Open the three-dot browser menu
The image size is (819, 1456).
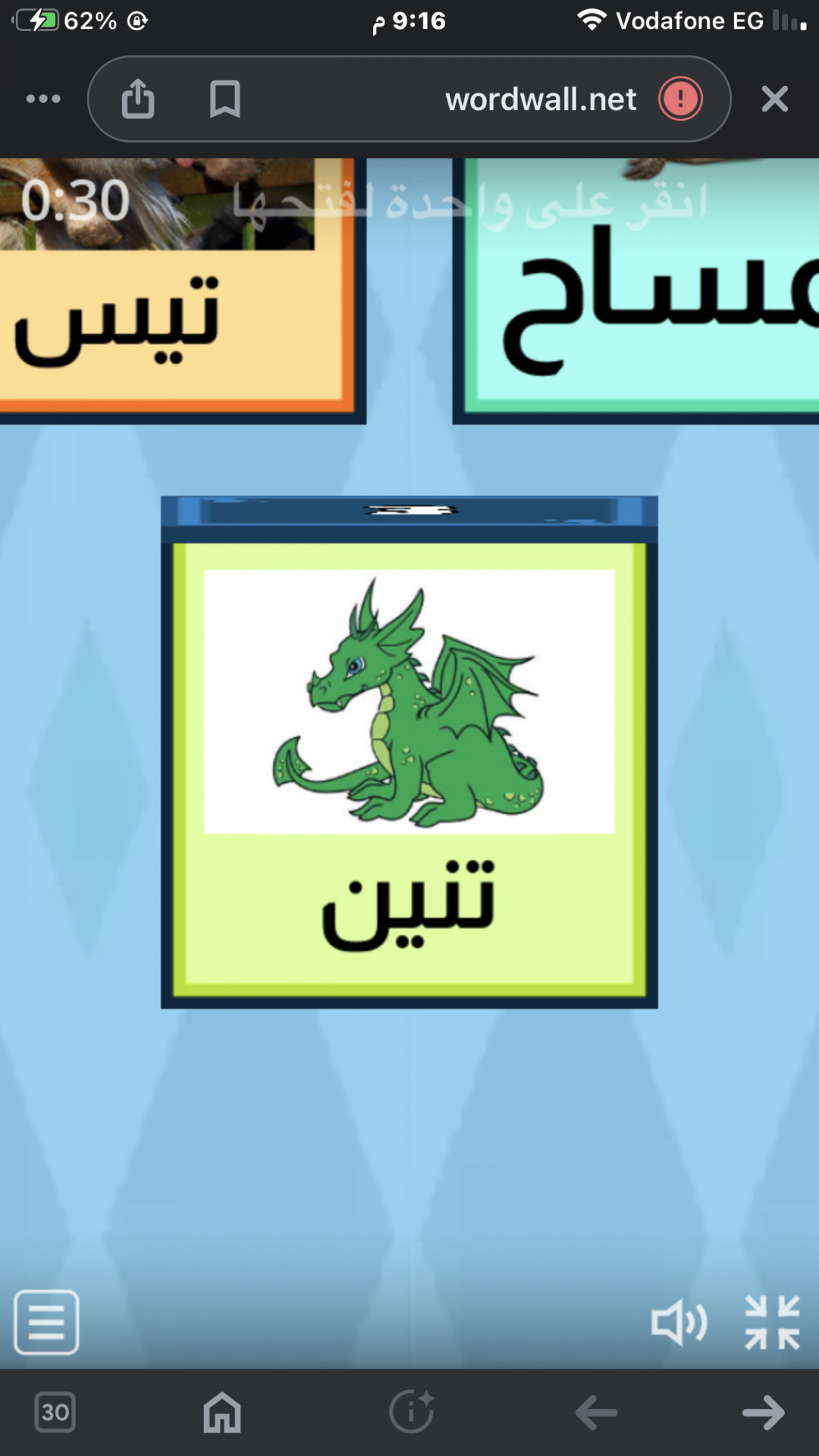pos(43,99)
